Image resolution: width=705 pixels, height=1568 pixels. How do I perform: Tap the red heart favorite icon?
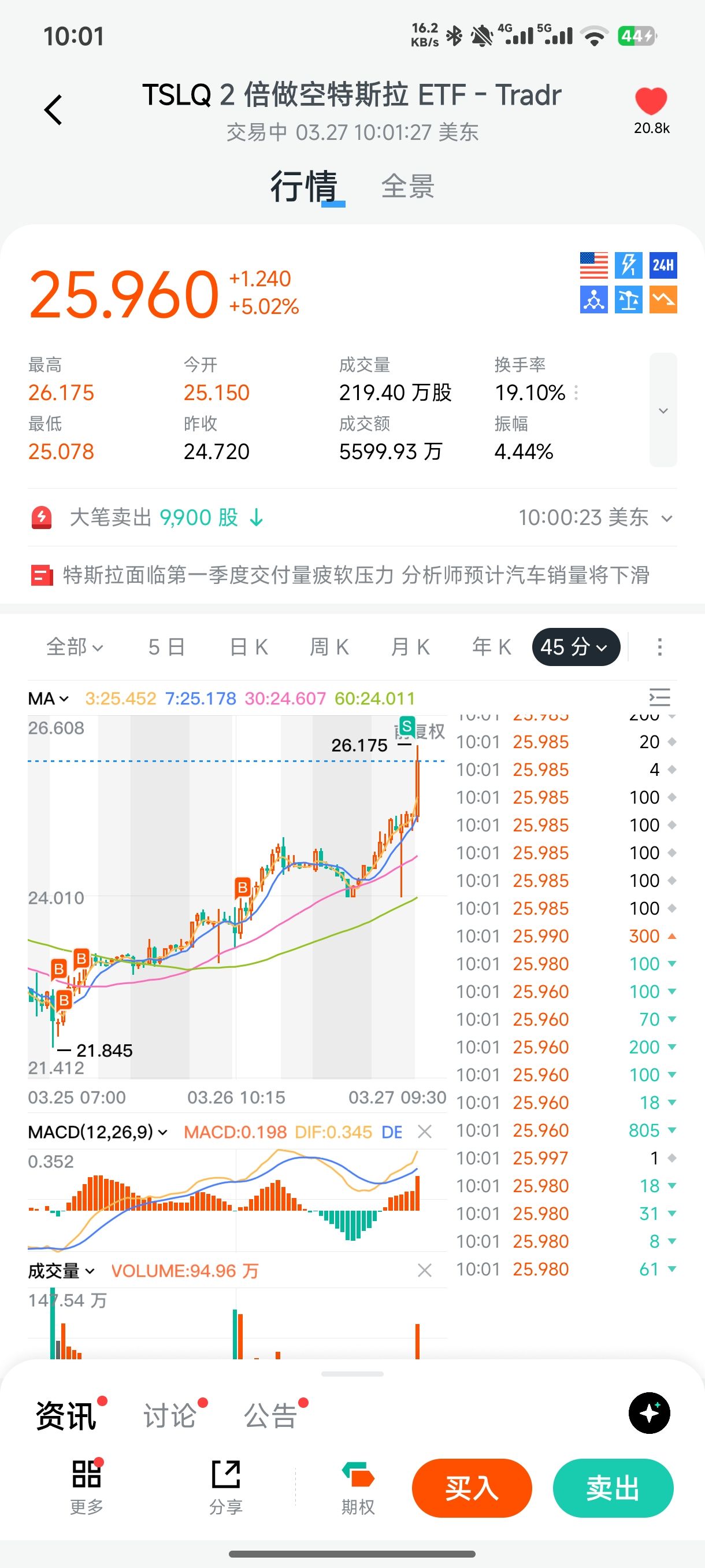(651, 101)
